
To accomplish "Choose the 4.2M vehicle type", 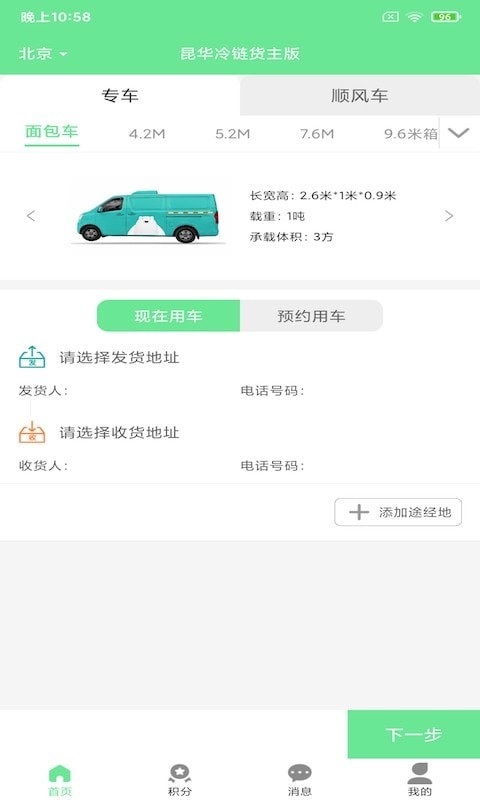I will coord(147,134).
